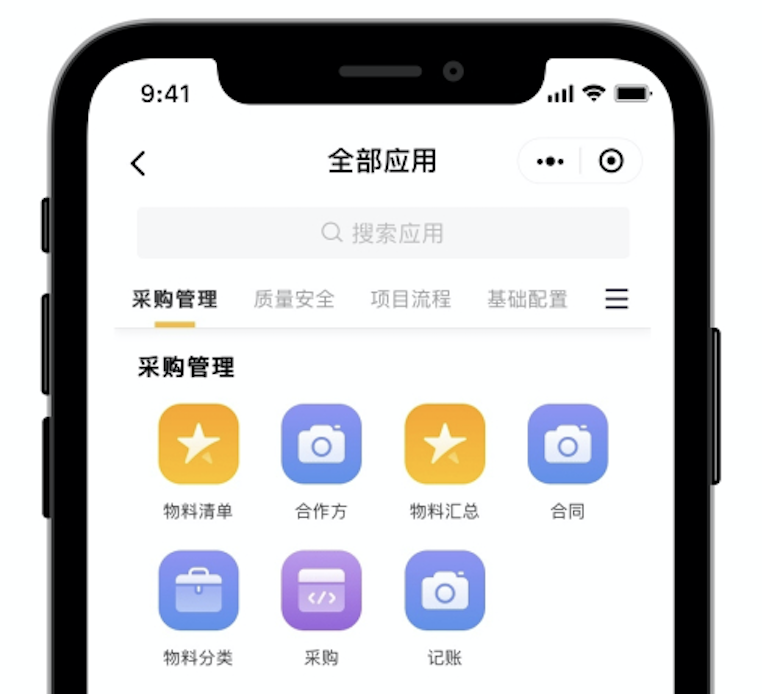Open the 记账 app
762x694 pixels.
click(444, 590)
